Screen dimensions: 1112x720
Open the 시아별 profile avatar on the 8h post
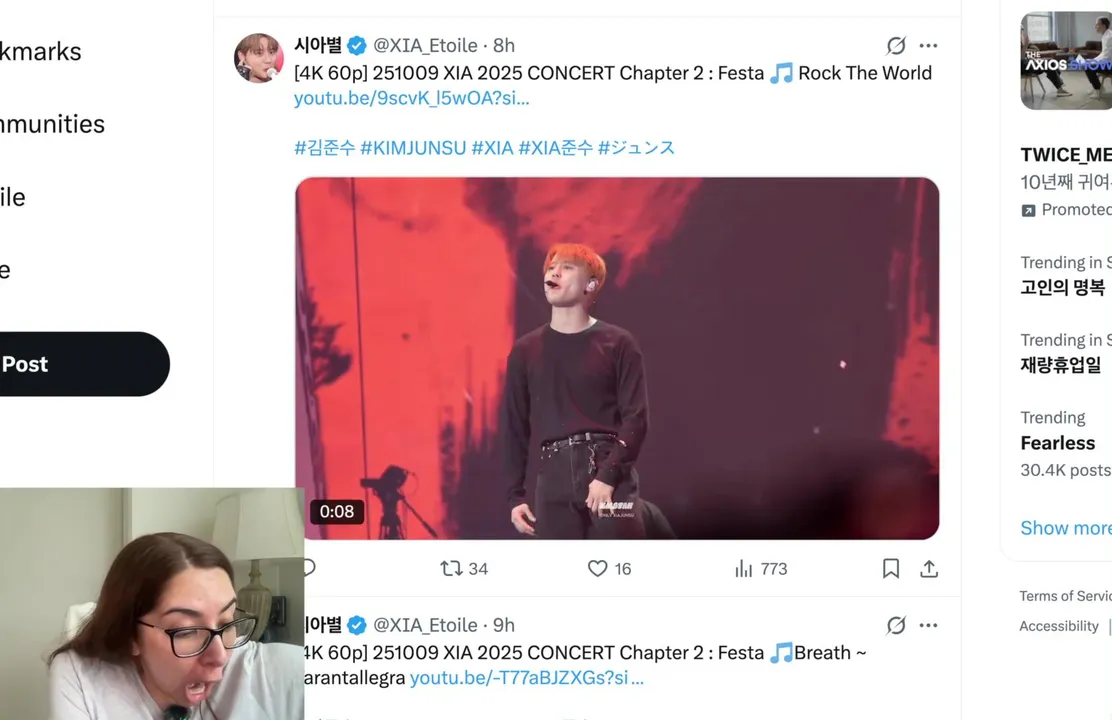259,57
